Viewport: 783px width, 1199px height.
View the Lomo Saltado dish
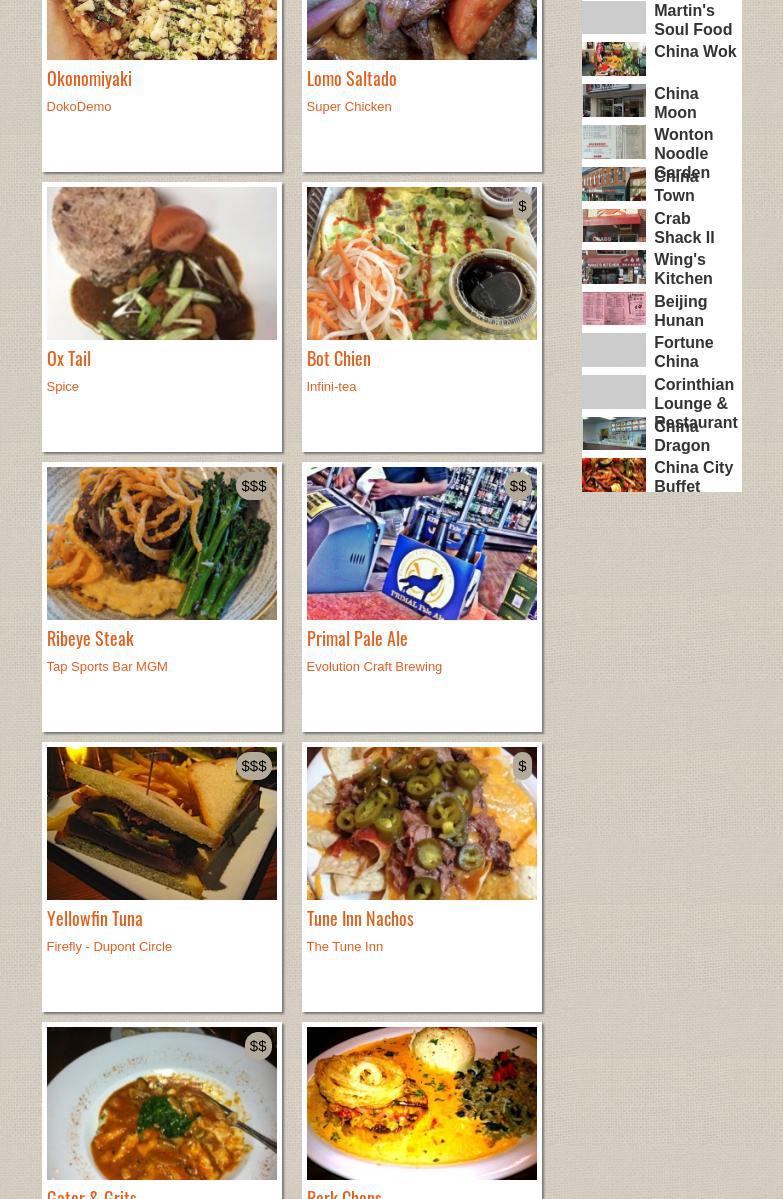(351, 78)
